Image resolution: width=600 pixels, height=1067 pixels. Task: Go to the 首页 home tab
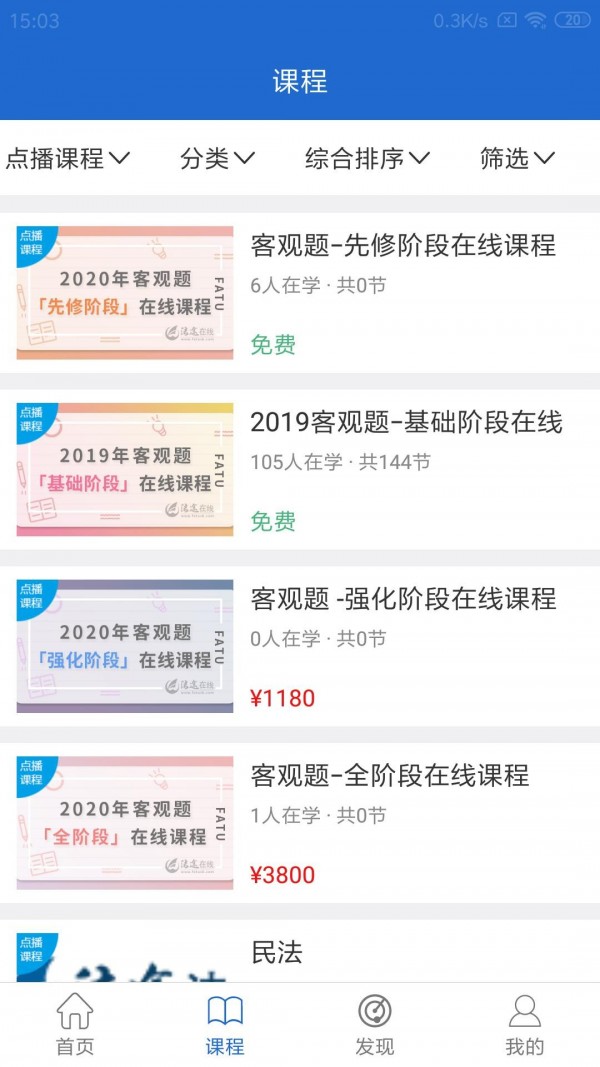point(75,1025)
